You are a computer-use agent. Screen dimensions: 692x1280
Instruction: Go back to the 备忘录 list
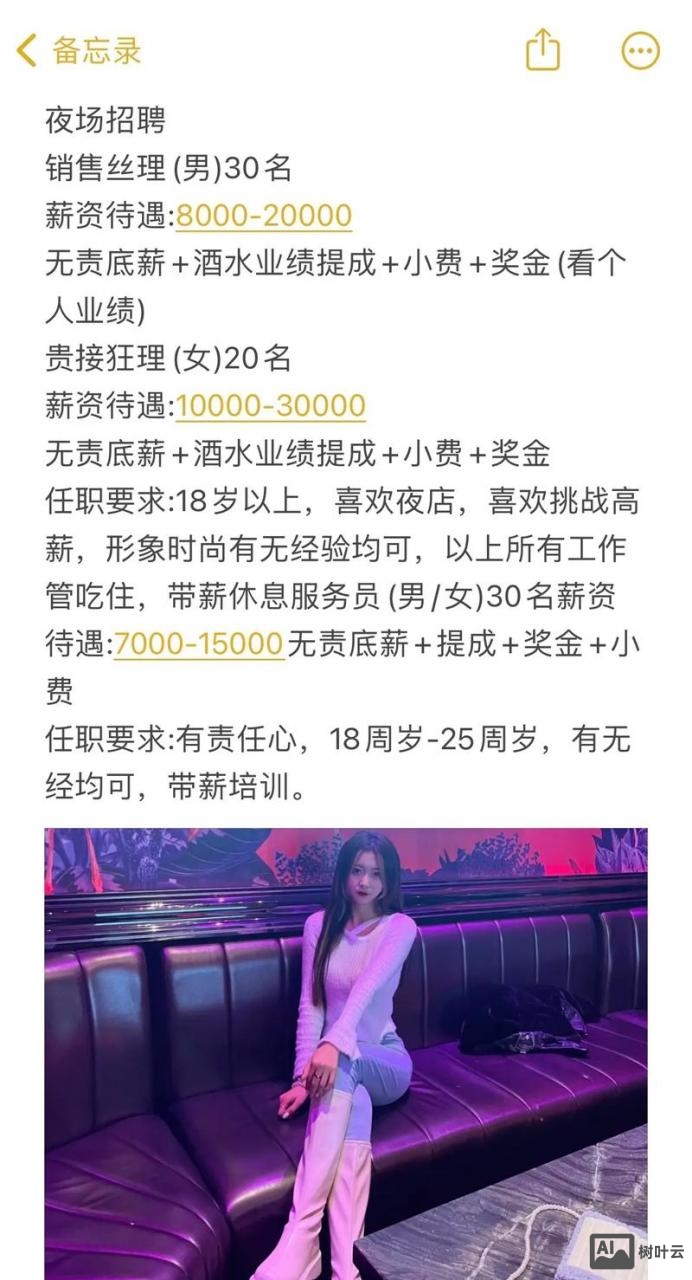pos(80,50)
